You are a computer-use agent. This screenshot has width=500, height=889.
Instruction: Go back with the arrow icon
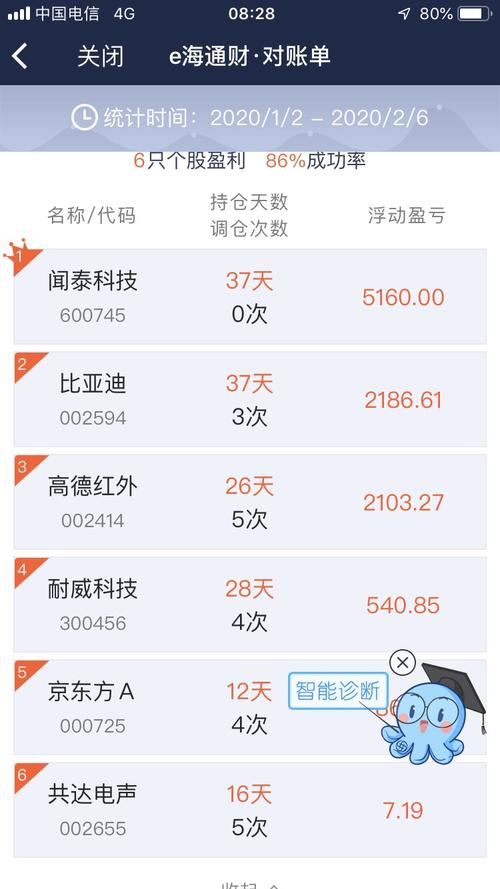tap(20, 57)
